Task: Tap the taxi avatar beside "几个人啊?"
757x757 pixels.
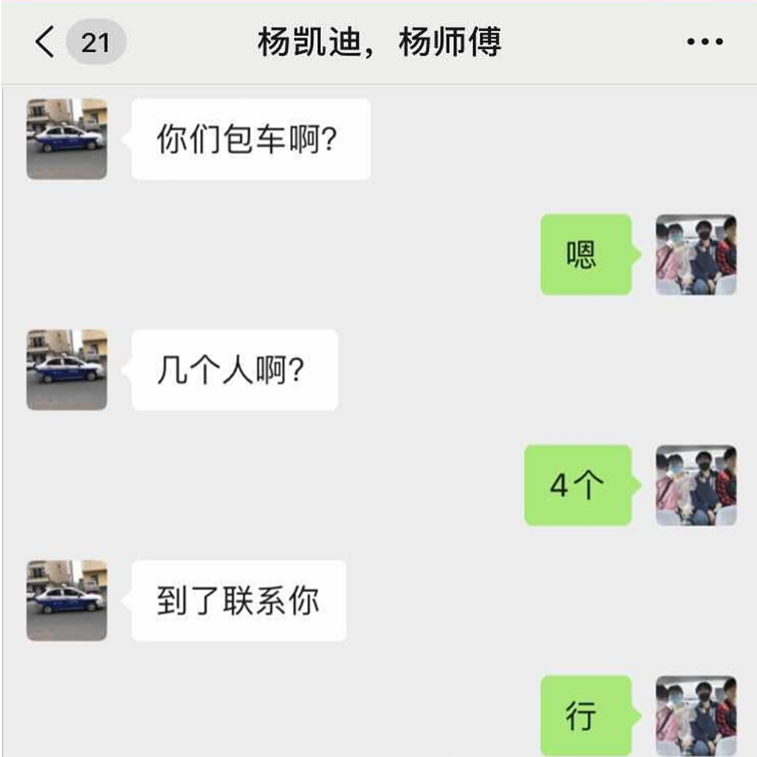Action: [66, 369]
